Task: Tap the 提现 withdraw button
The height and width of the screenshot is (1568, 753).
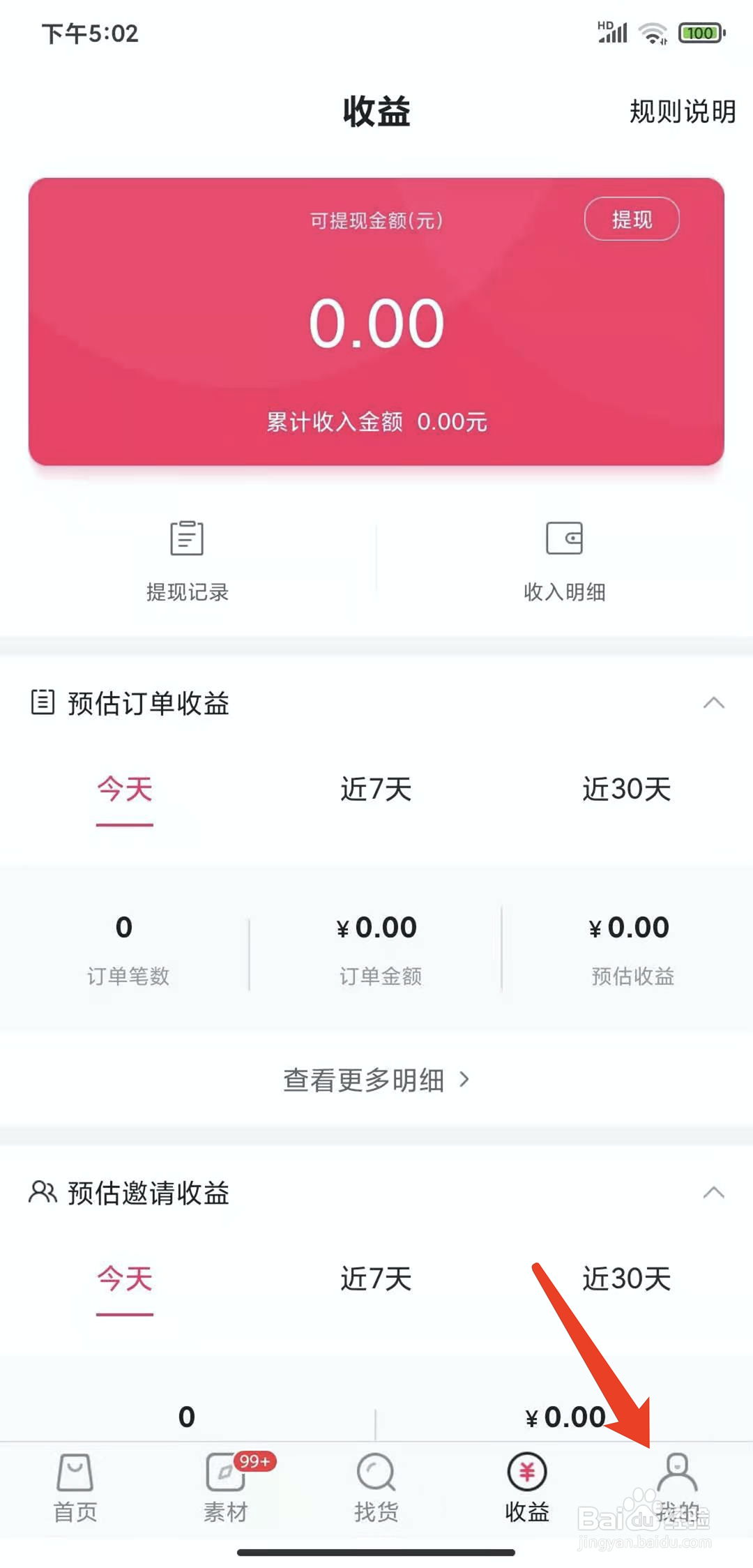Action: tap(632, 219)
